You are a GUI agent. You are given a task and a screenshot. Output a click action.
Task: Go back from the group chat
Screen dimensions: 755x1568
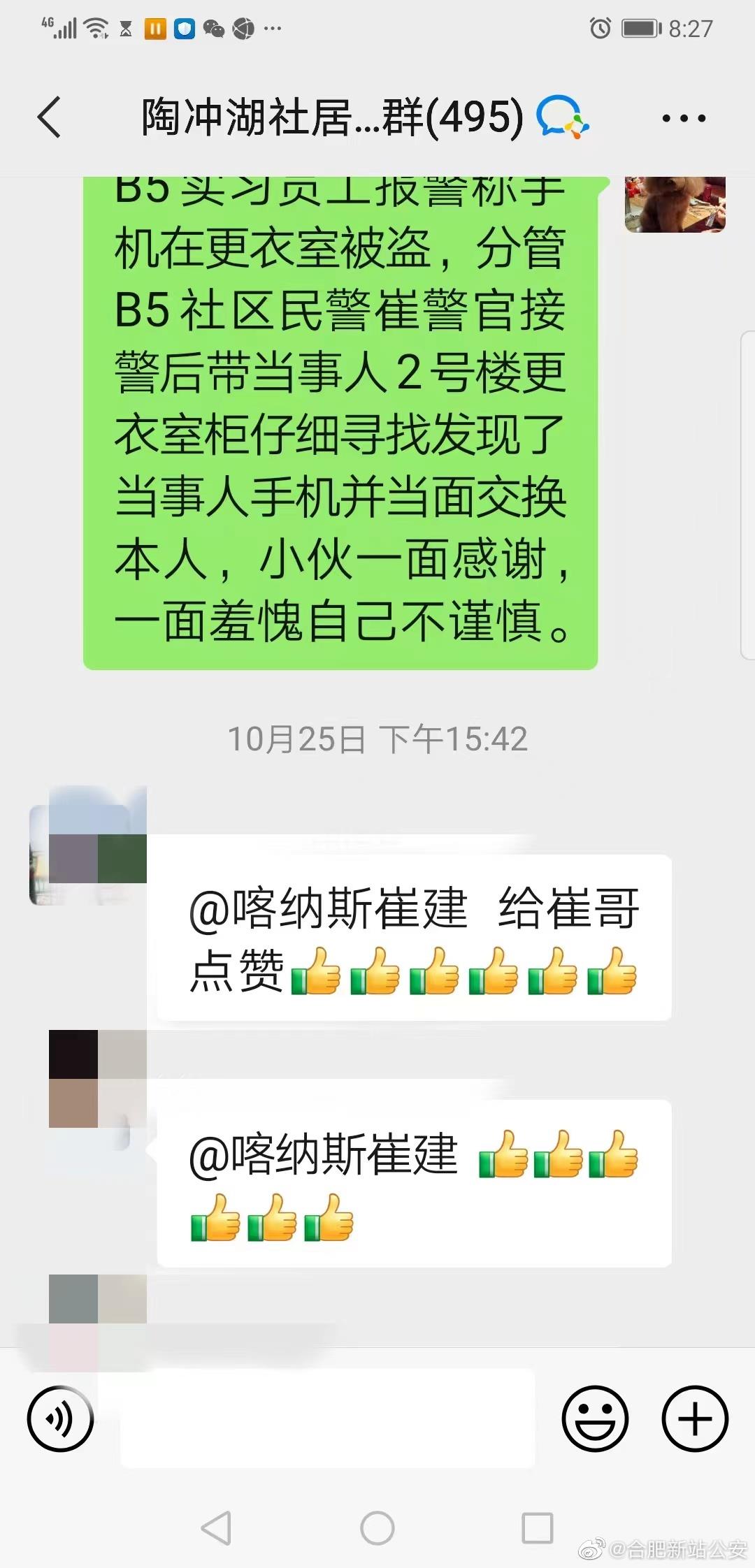49,117
